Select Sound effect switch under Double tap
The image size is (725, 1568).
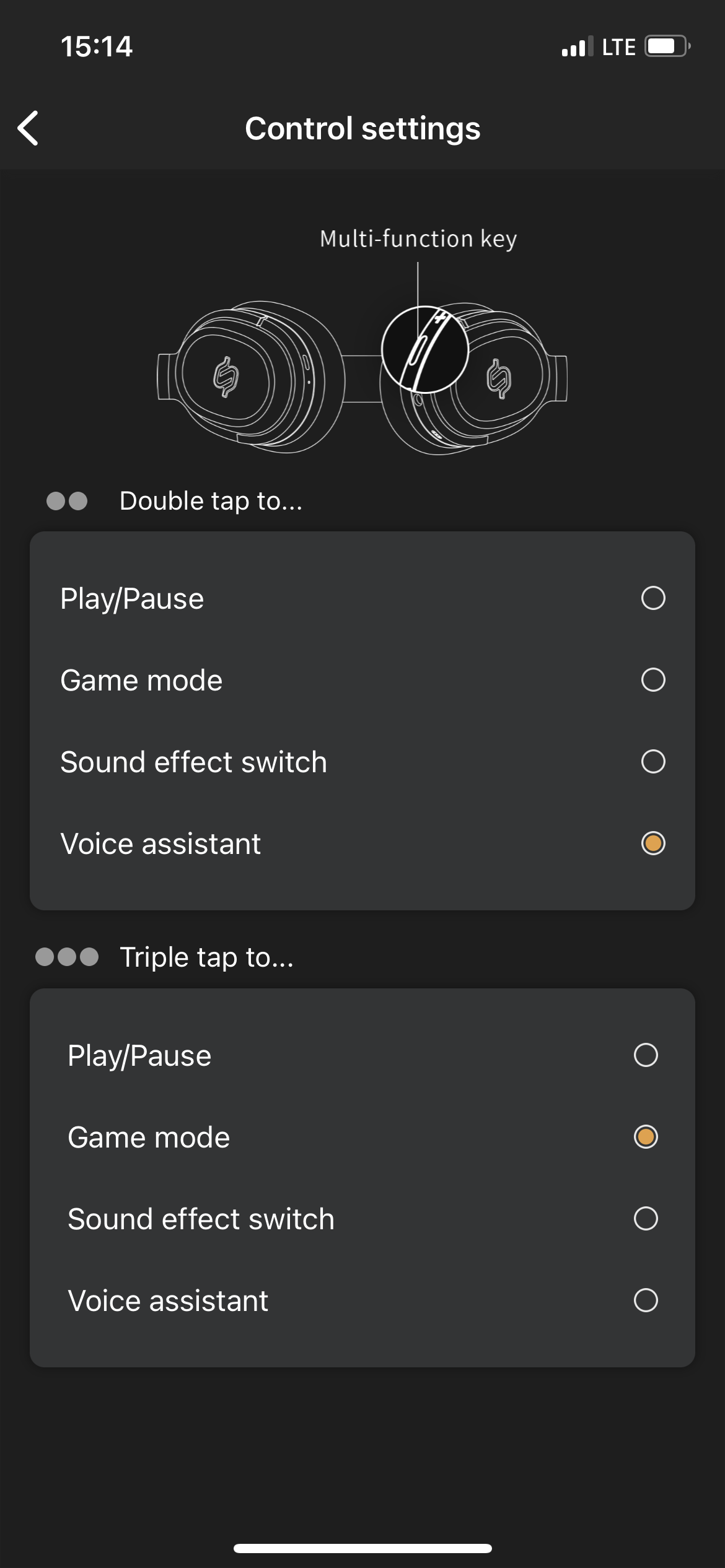362,762
